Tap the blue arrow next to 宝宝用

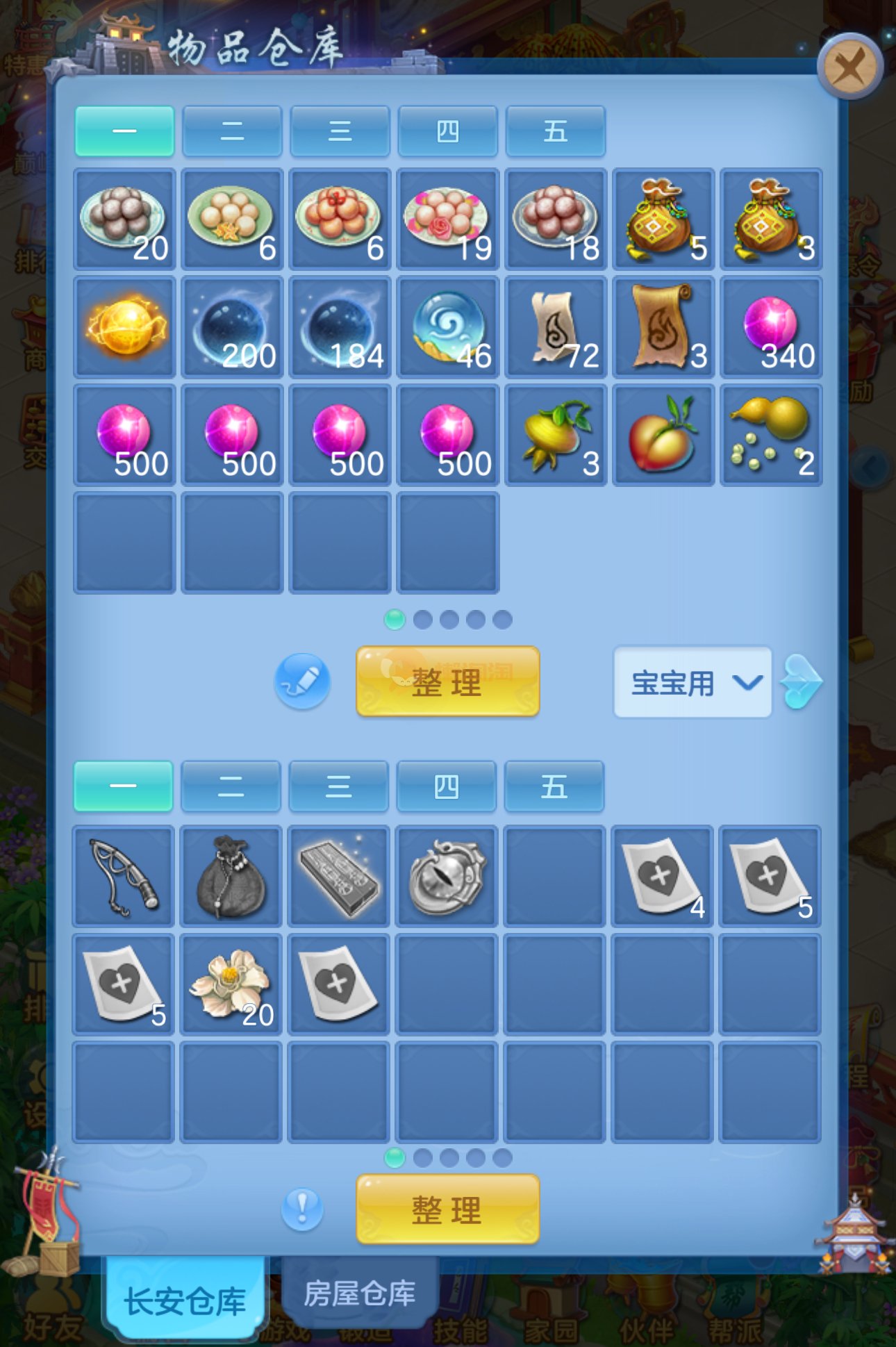802,681
